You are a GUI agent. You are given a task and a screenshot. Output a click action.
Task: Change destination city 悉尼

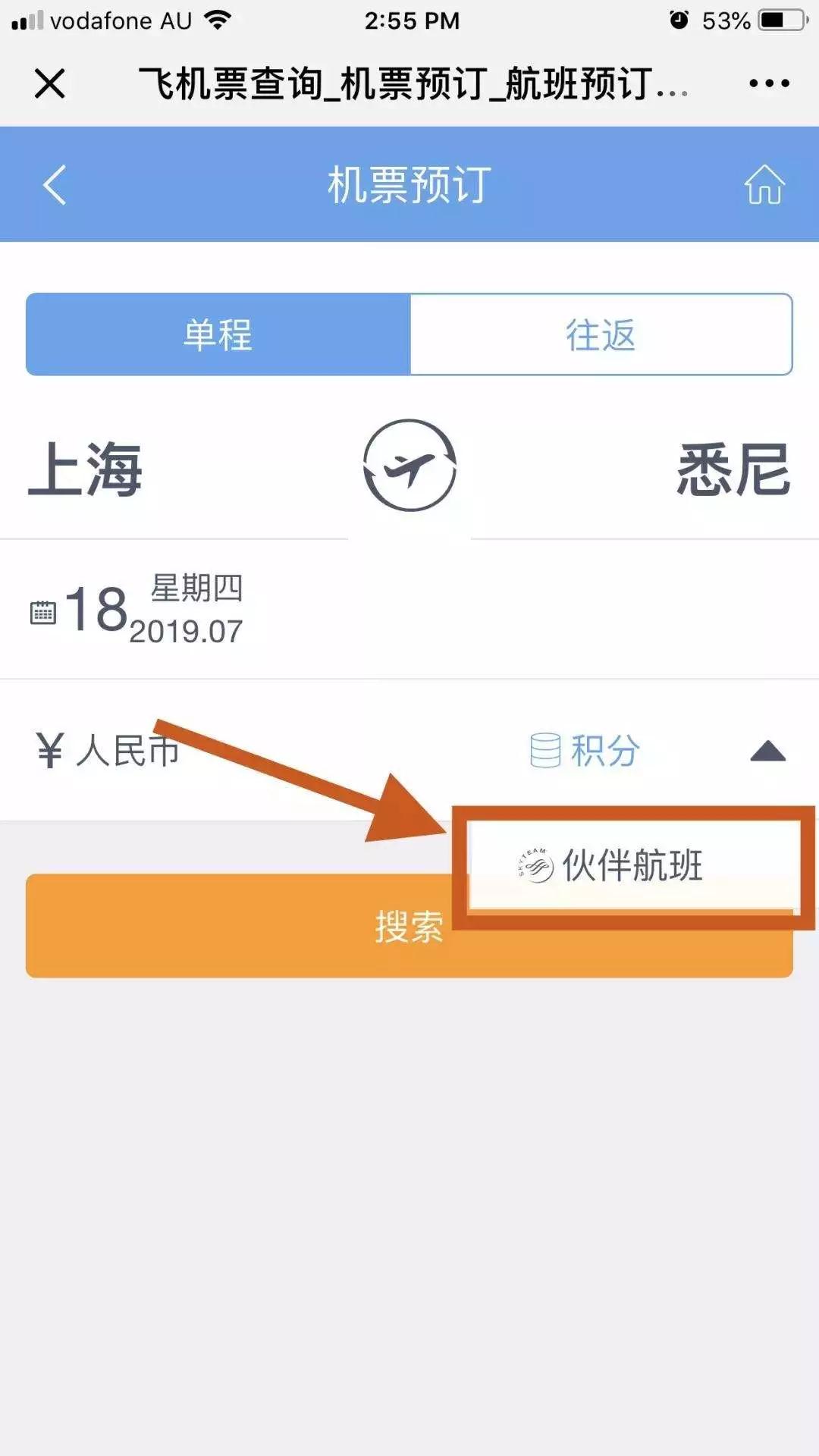(734, 470)
